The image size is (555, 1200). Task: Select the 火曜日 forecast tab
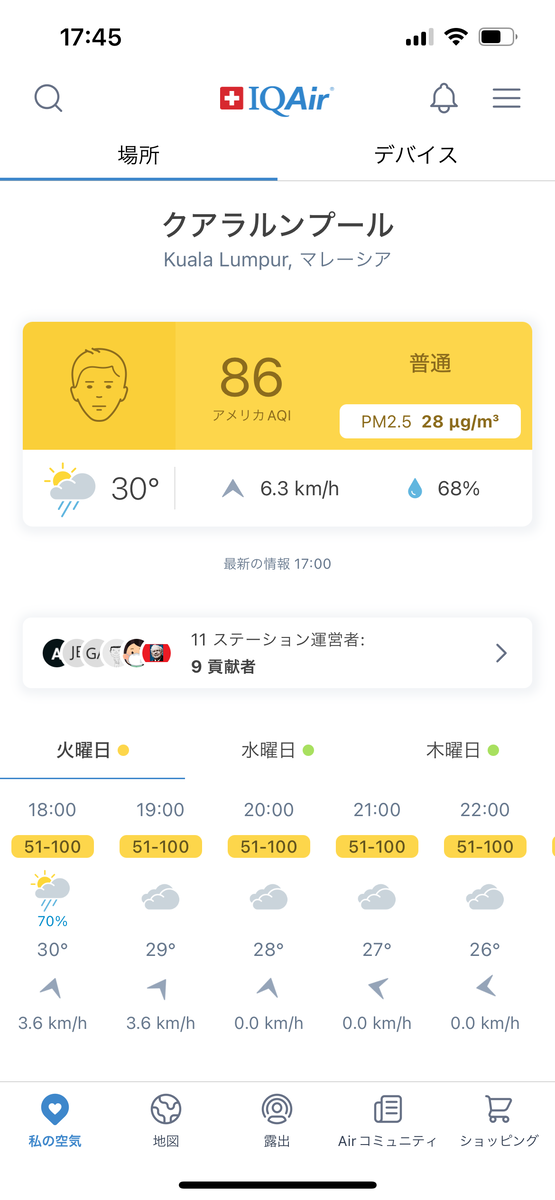pyautogui.click(x=92, y=750)
